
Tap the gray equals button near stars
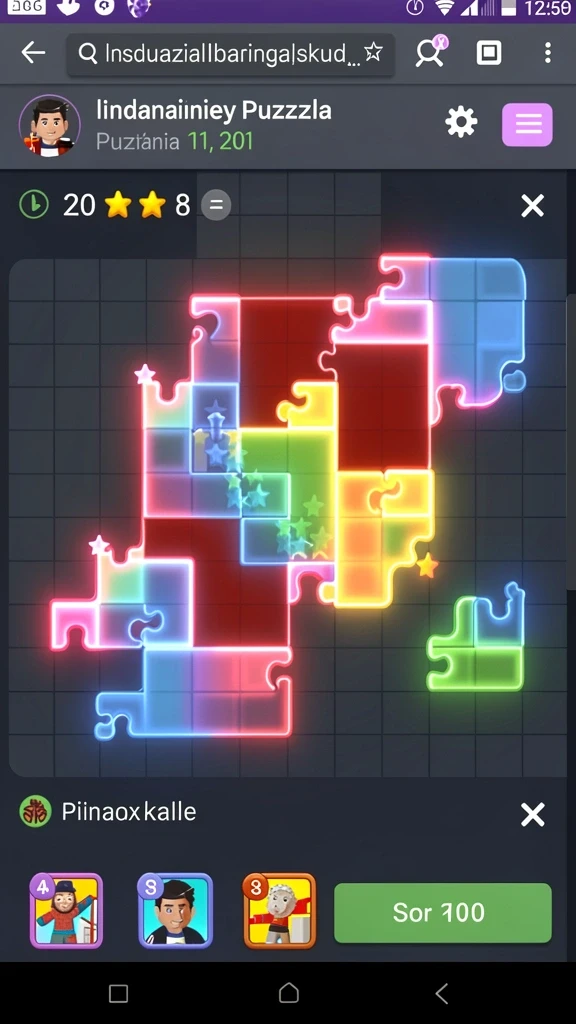coord(216,206)
